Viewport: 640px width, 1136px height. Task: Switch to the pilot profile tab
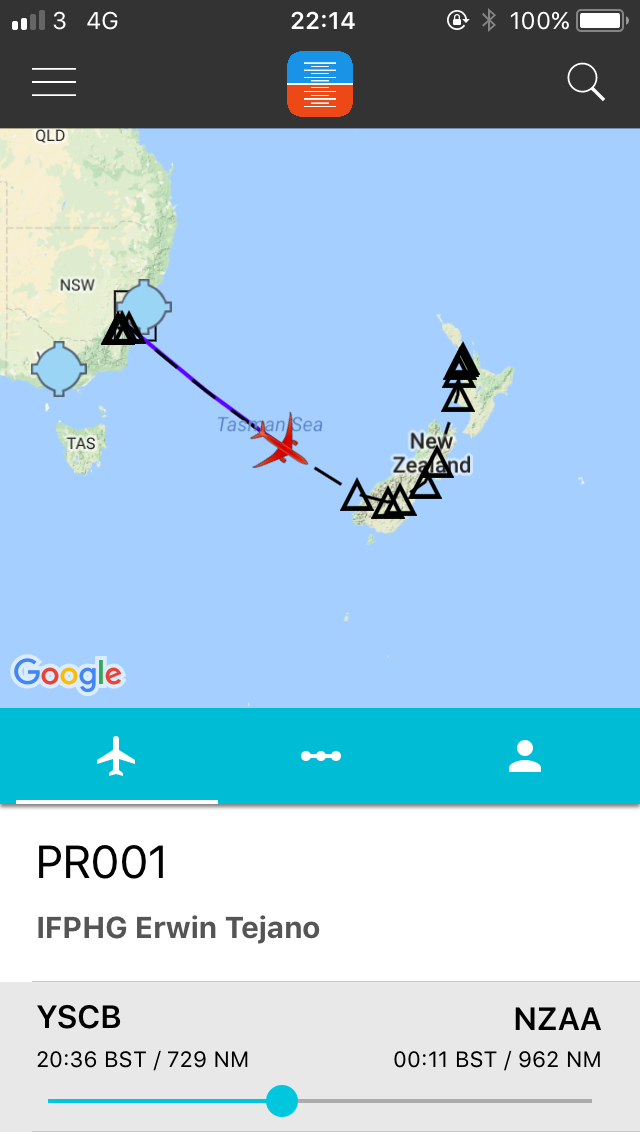coord(524,756)
